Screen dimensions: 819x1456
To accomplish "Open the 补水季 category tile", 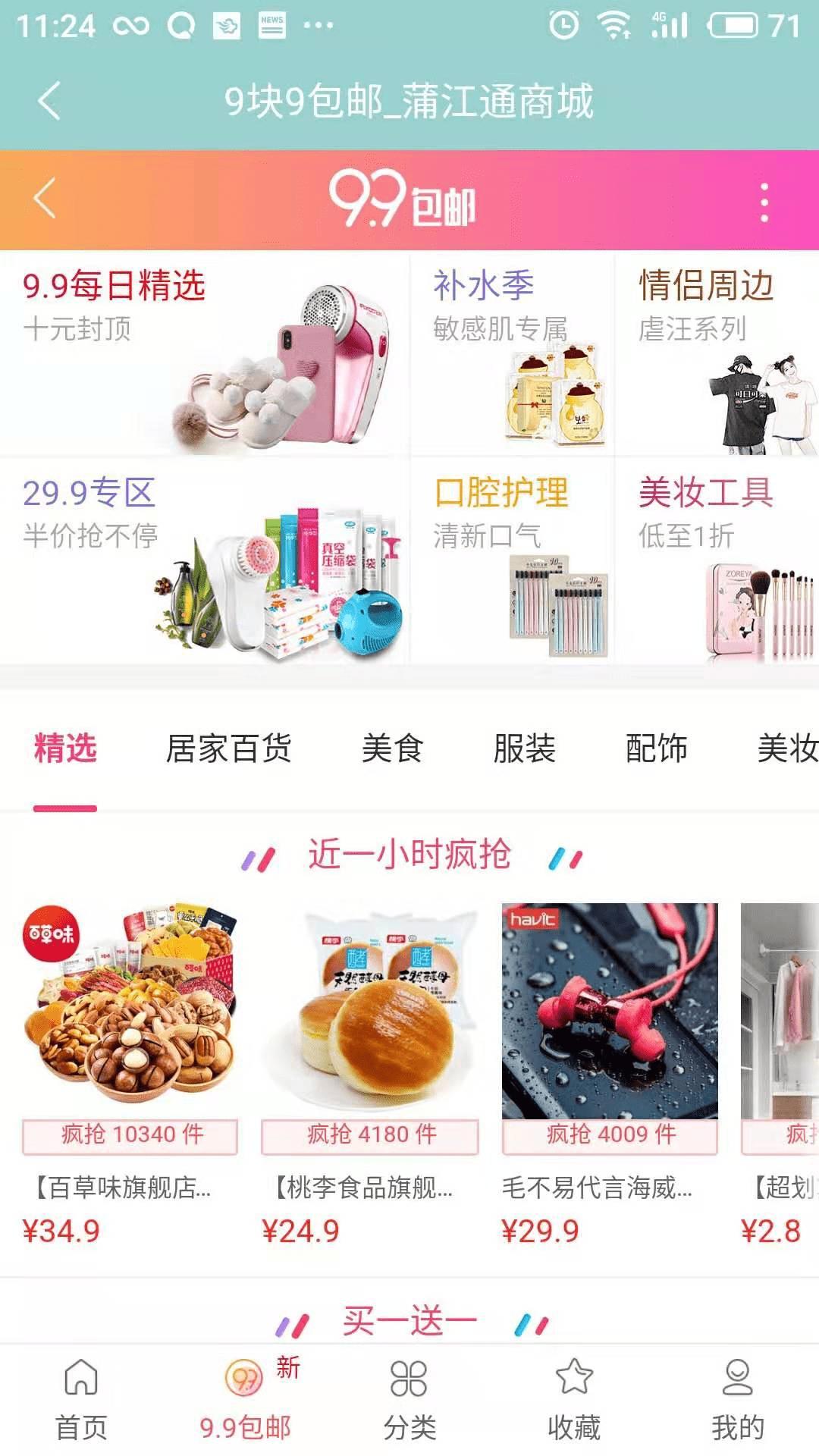I will tap(512, 355).
